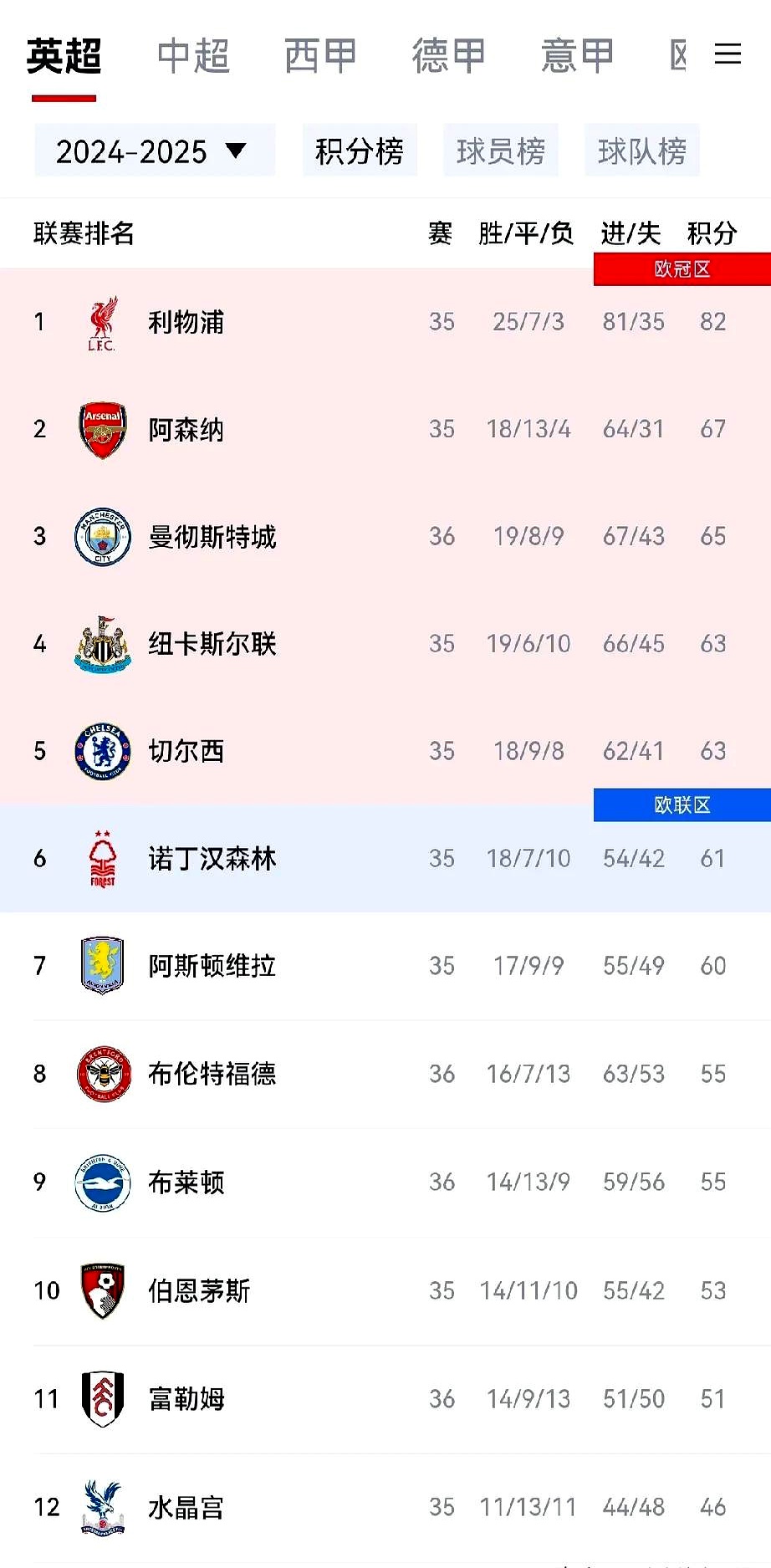The width and height of the screenshot is (771, 1568).
Task: Click the Brentford bee crest
Action: 102,1075
